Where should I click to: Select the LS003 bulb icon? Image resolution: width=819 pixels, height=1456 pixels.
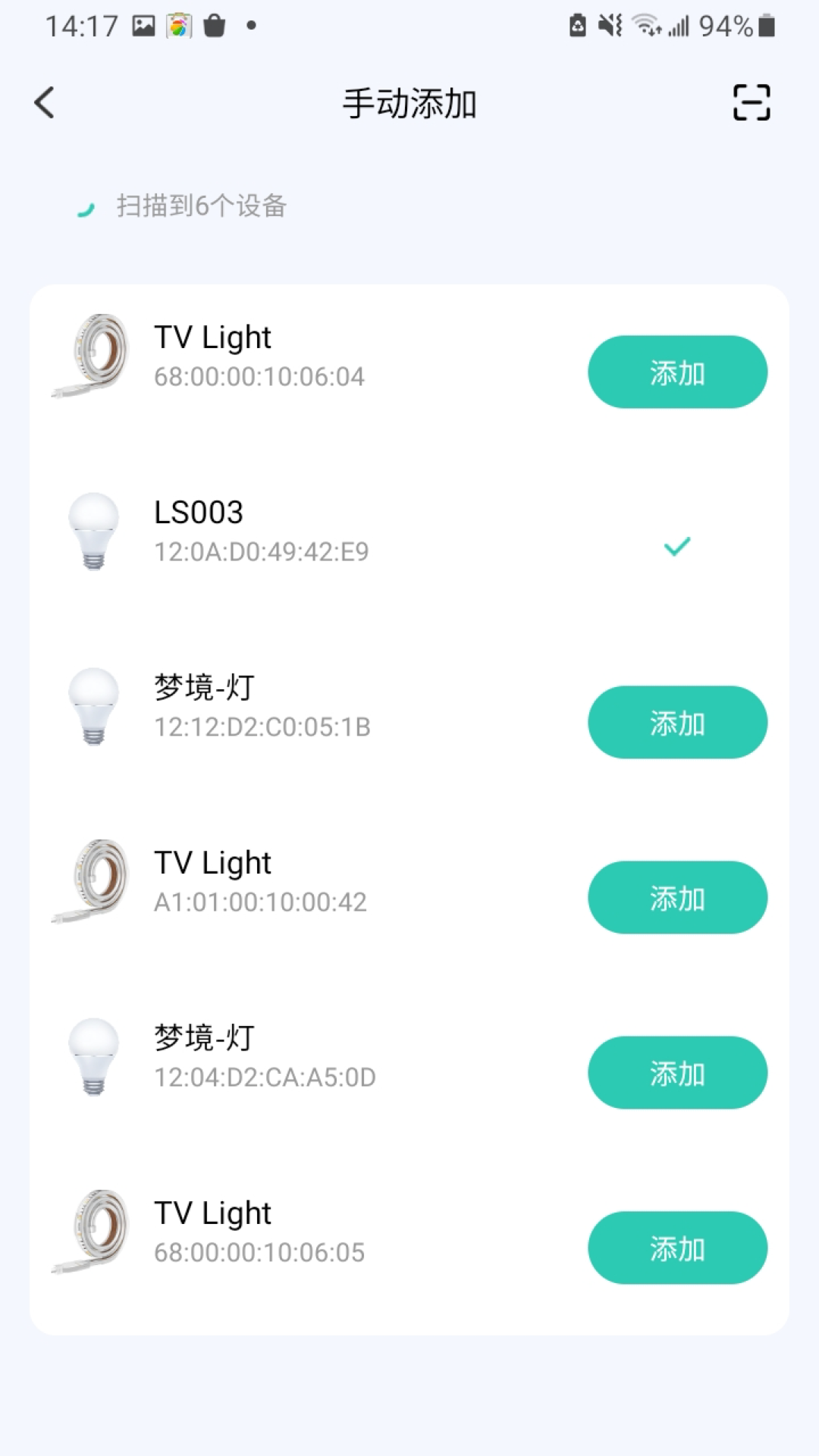(94, 531)
